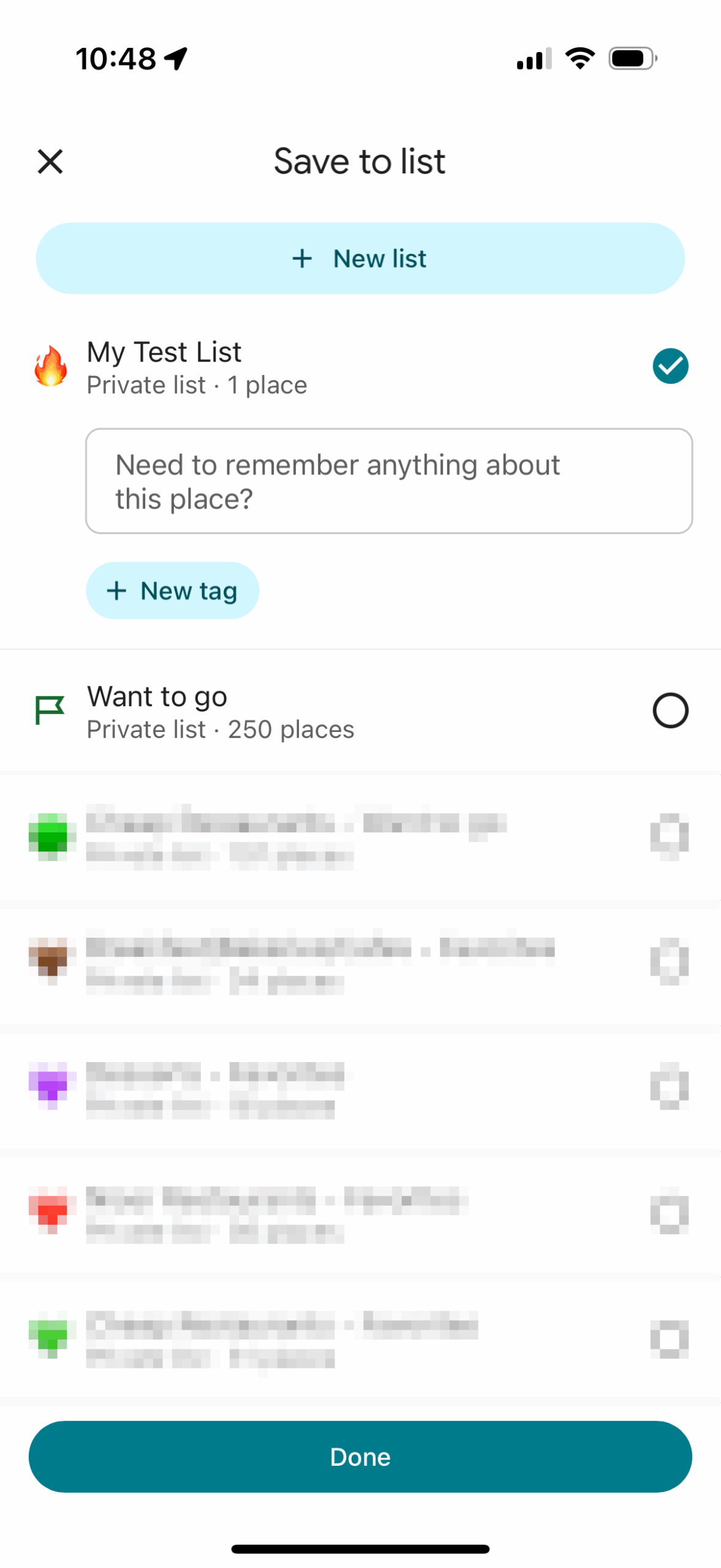
Task: Uncheck My Test List
Action: pyautogui.click(x=670, y=366)
